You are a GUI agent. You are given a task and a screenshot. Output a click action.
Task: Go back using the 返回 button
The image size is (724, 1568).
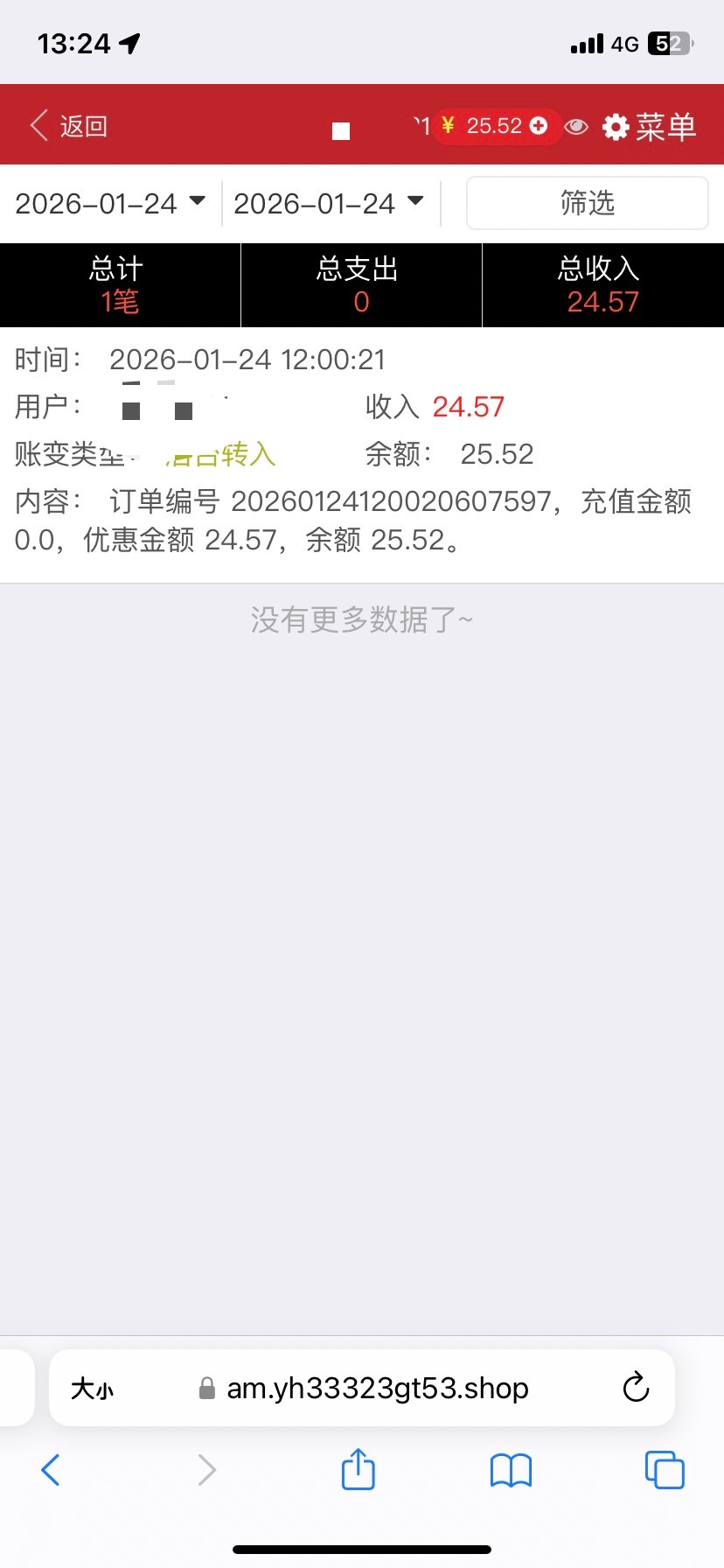[69, 126]
